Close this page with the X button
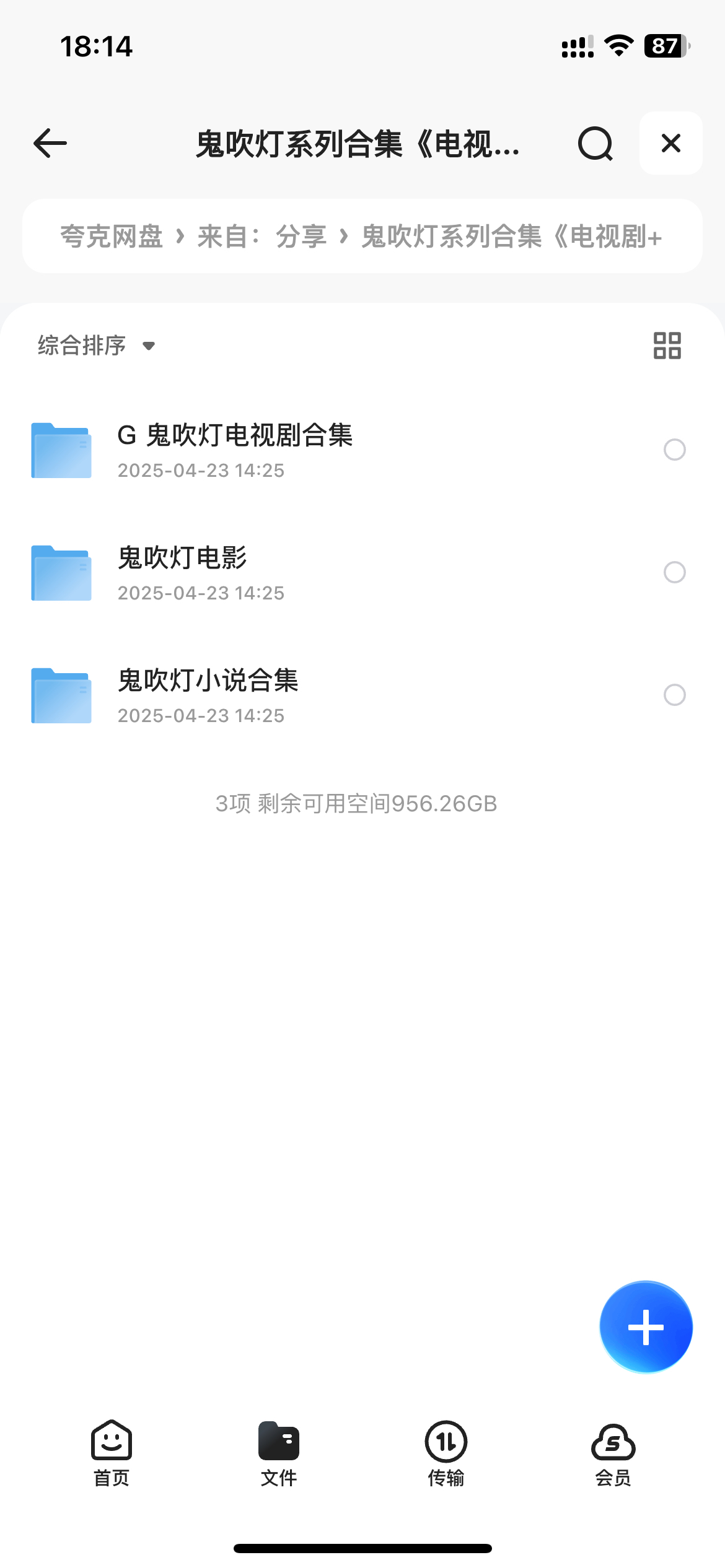Image resolution: width=725 pixels, height=1568 pixels. click(x=671, y=143)
